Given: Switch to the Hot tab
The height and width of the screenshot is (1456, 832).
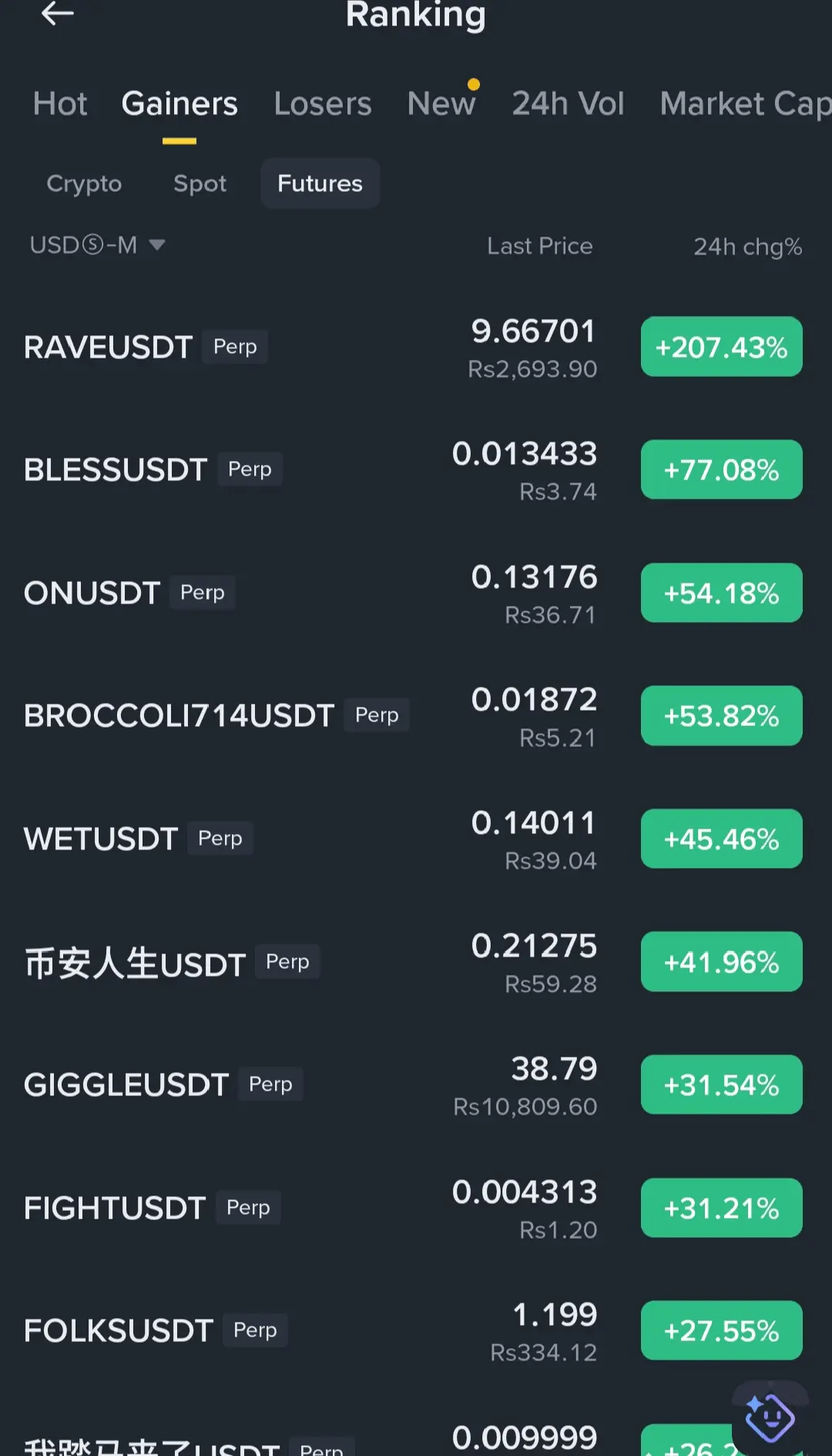Looking at the screenshot, I should coord(60,103).
